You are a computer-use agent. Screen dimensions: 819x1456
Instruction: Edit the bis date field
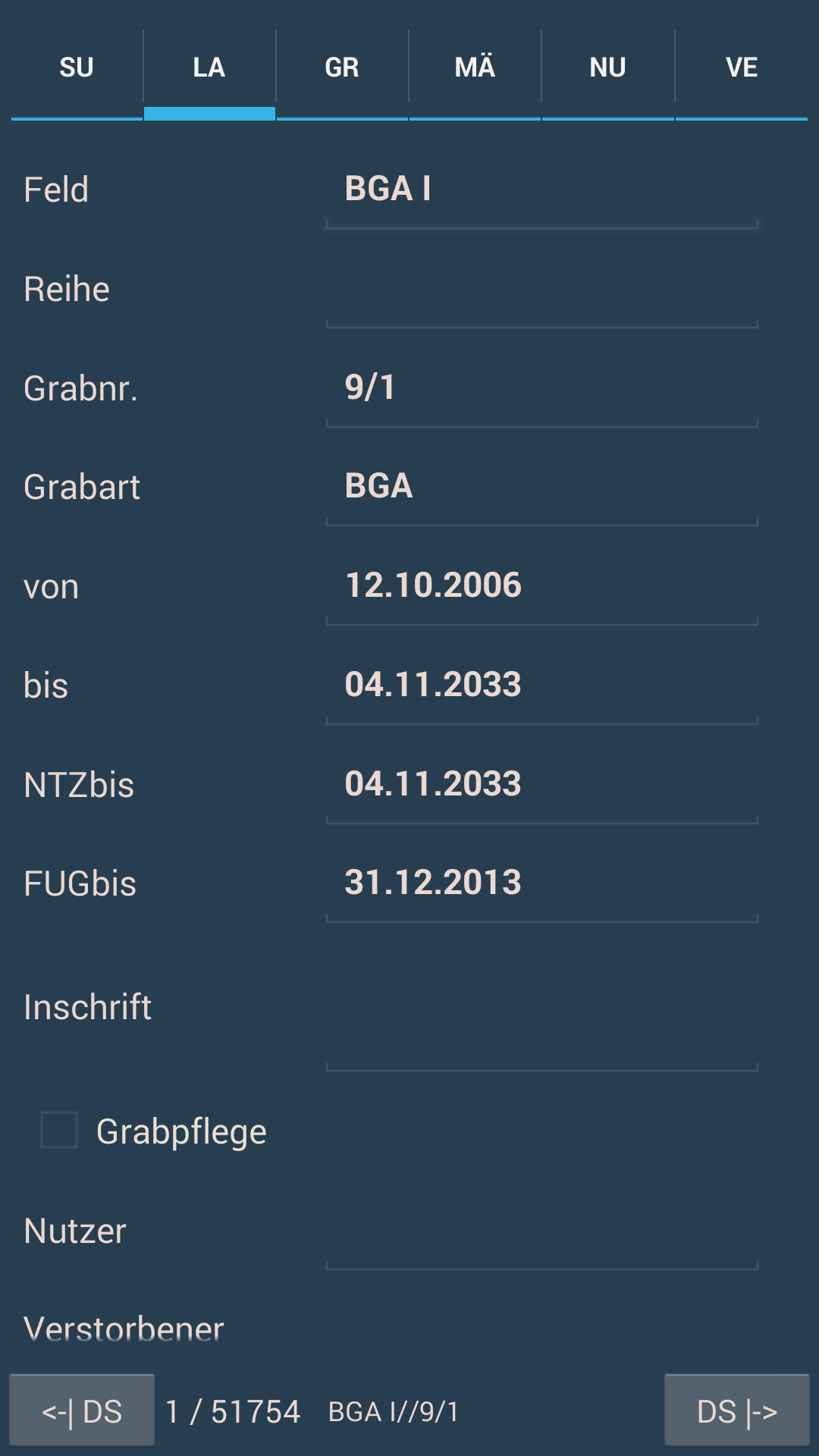(542, 686)
